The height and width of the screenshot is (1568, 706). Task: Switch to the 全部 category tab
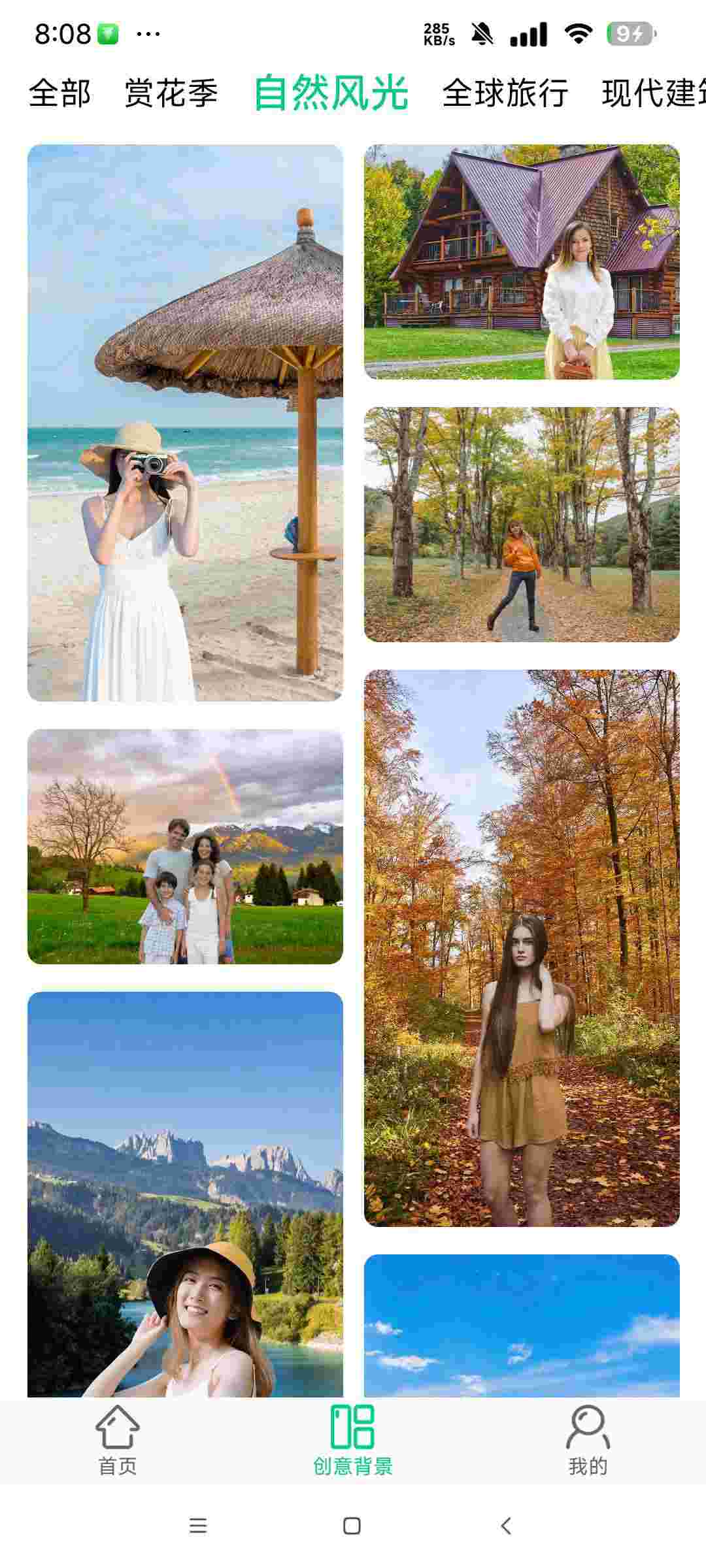59,93
